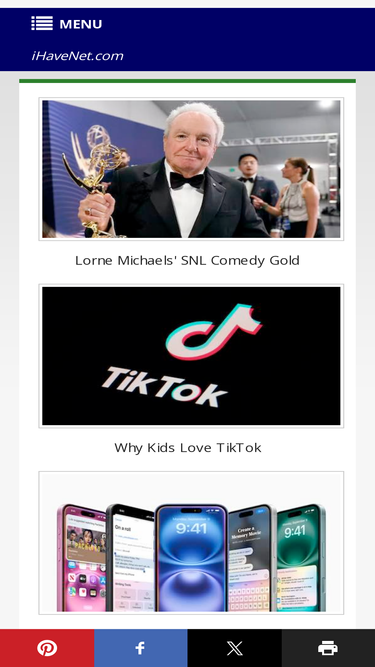
Task: Print this page
Action: pos(328,648)
